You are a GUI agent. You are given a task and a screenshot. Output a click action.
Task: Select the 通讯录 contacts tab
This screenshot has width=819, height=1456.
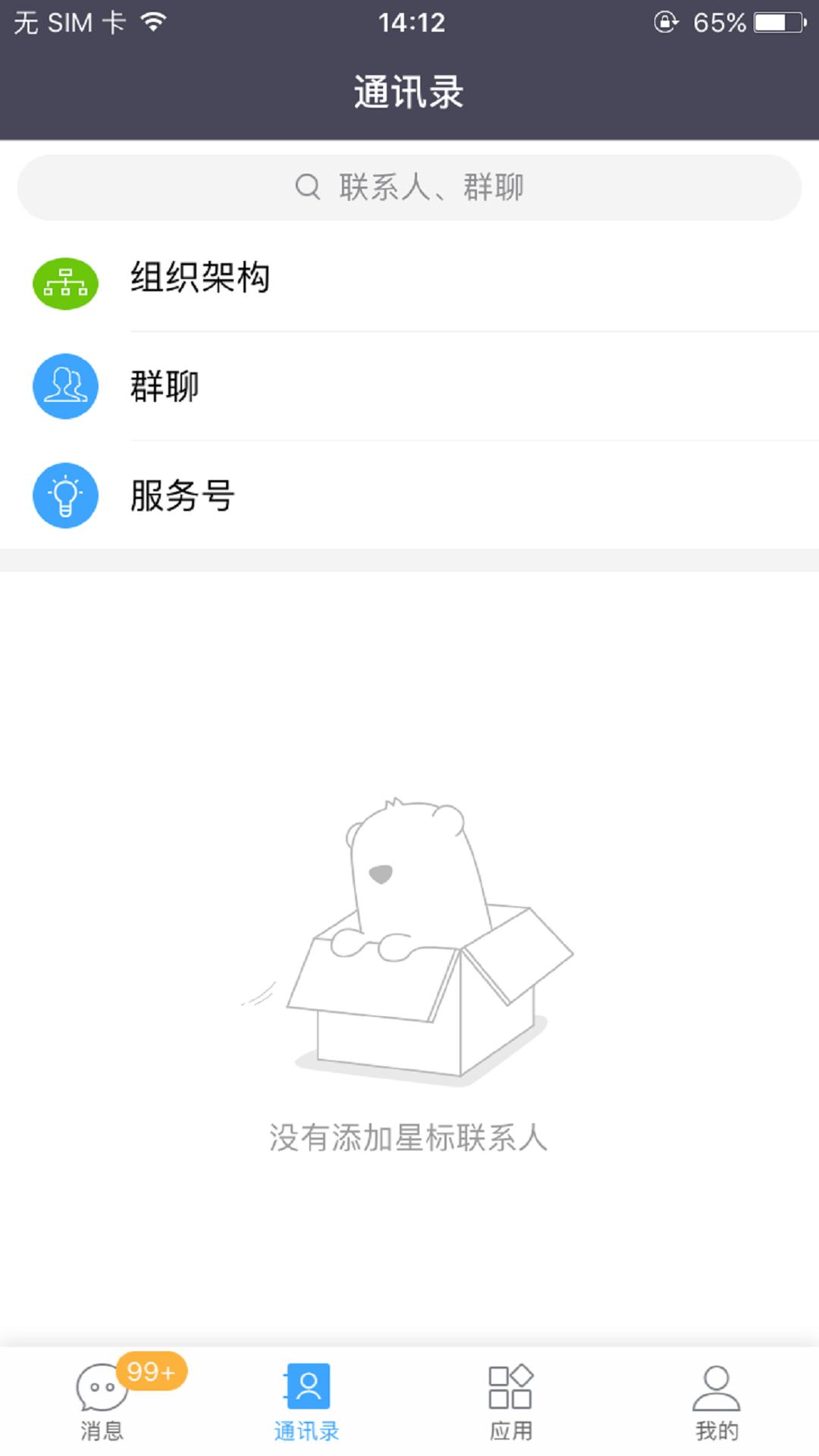pos(307,1402)
